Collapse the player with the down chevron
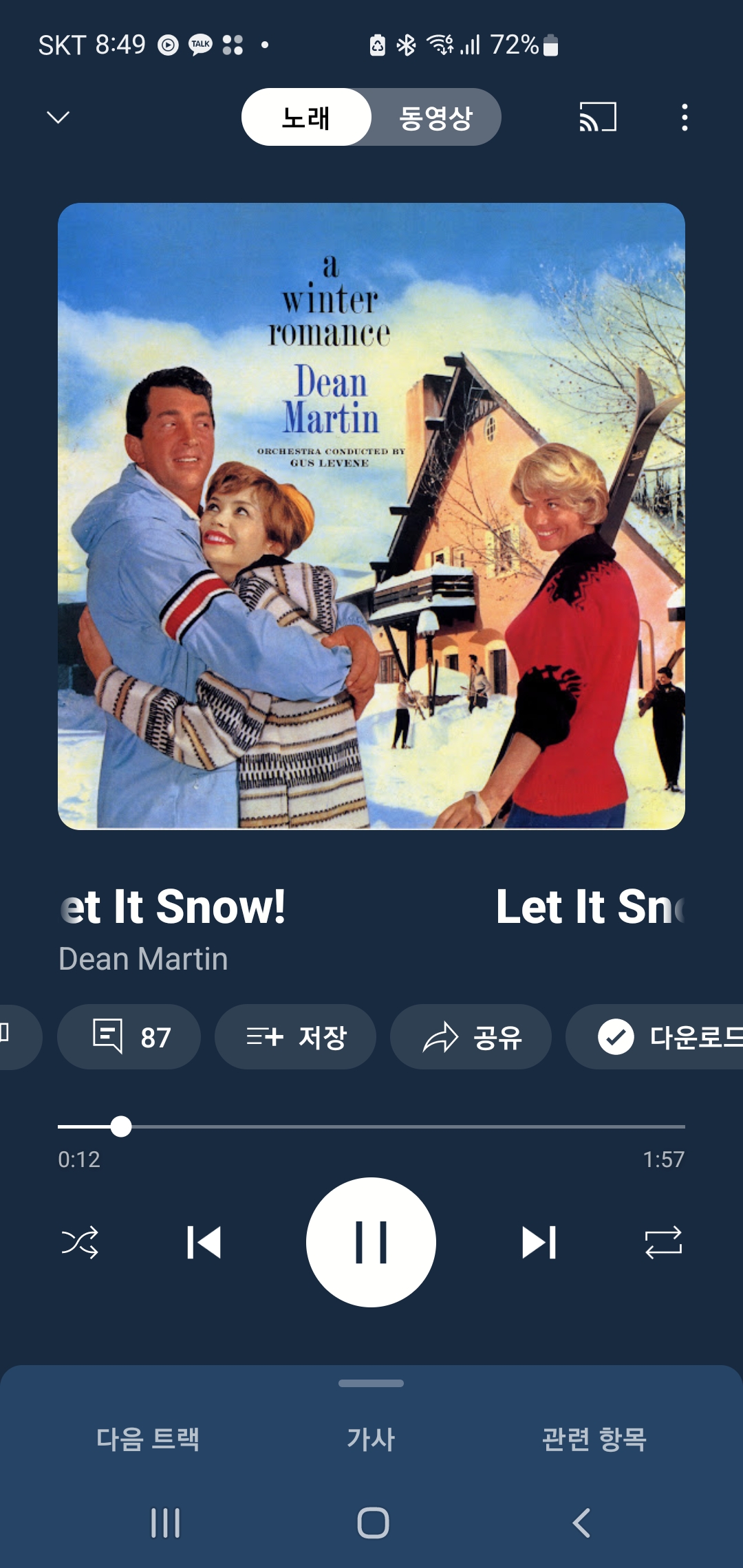The image size is (743, 1568). 58,117
